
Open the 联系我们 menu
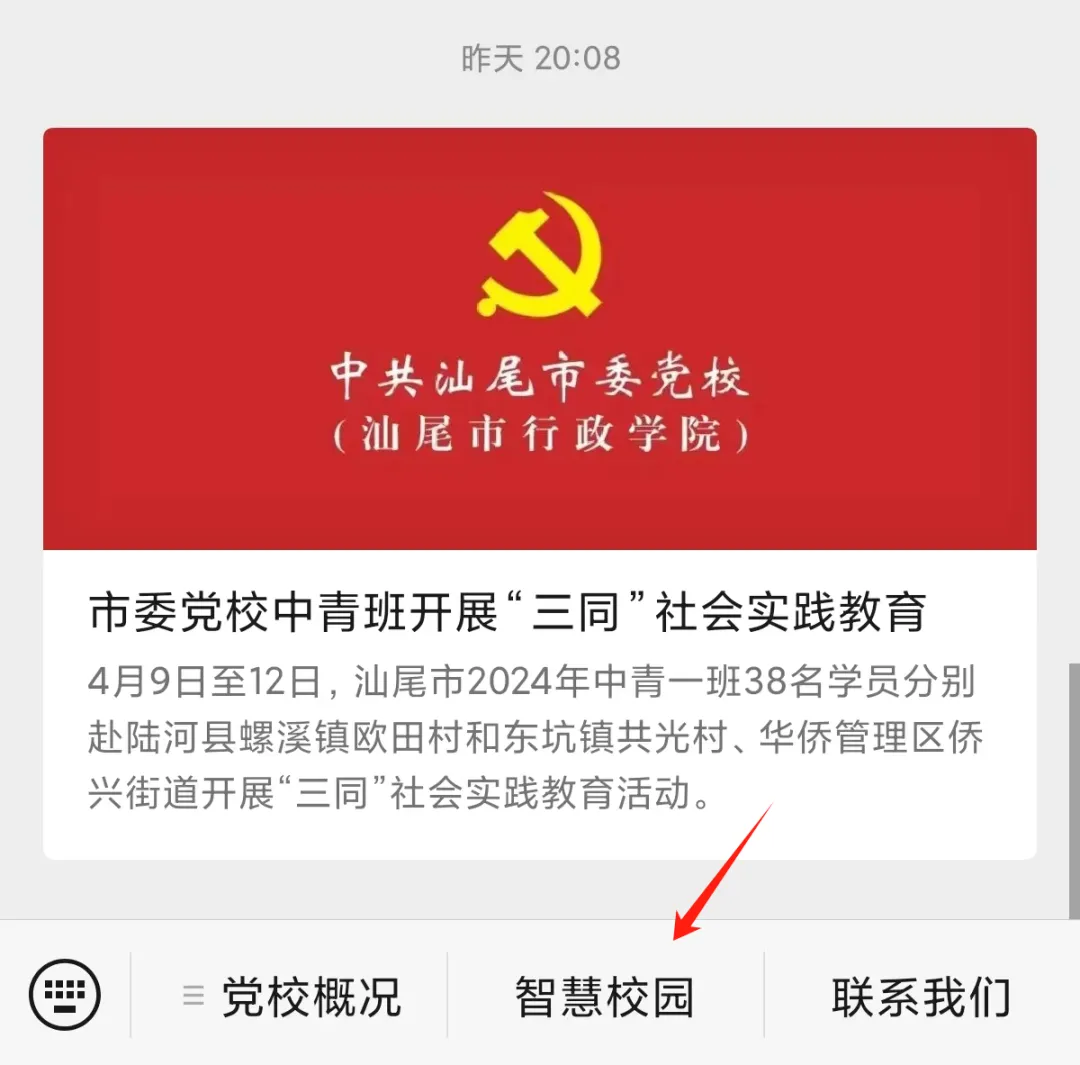click(921, 997)
